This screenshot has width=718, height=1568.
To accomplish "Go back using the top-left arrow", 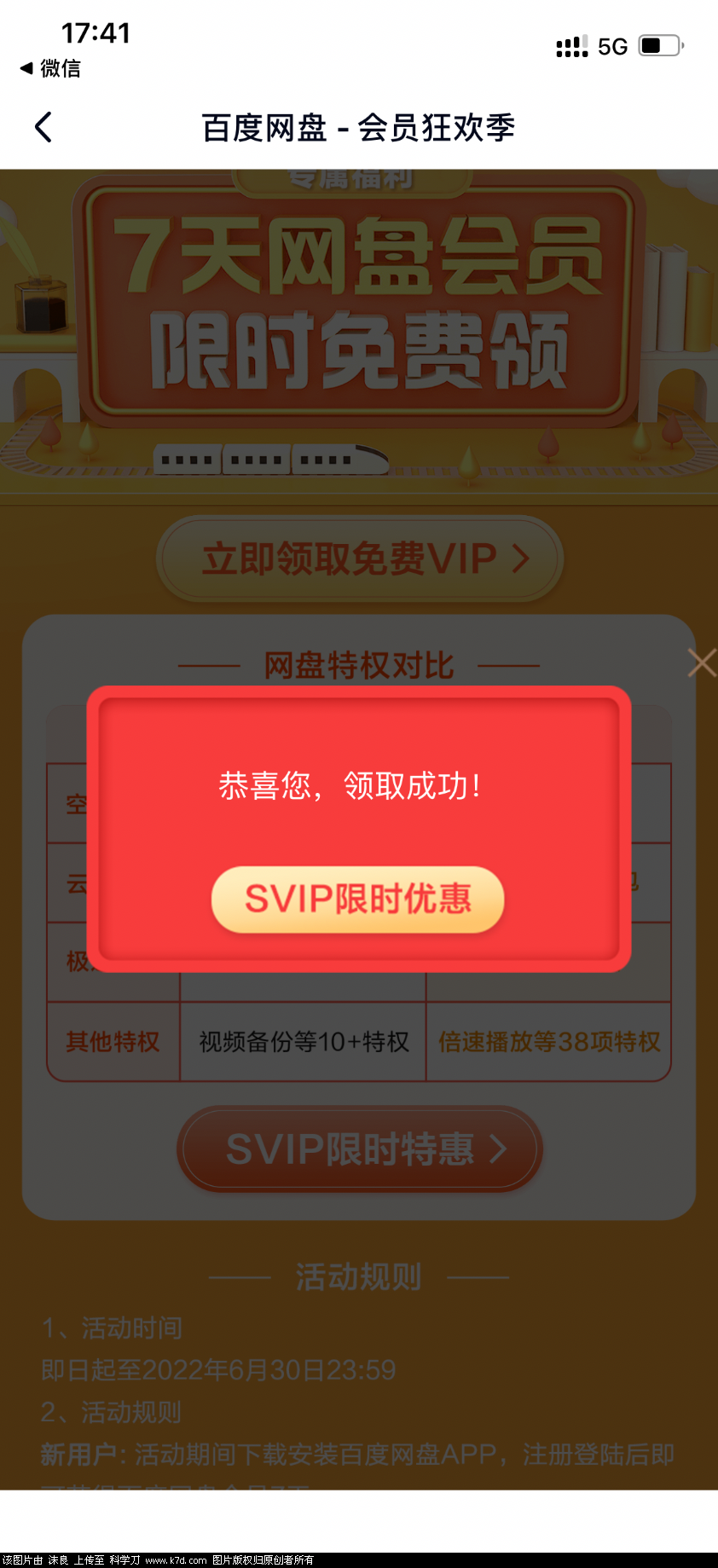I will click(x=43, y=128).
